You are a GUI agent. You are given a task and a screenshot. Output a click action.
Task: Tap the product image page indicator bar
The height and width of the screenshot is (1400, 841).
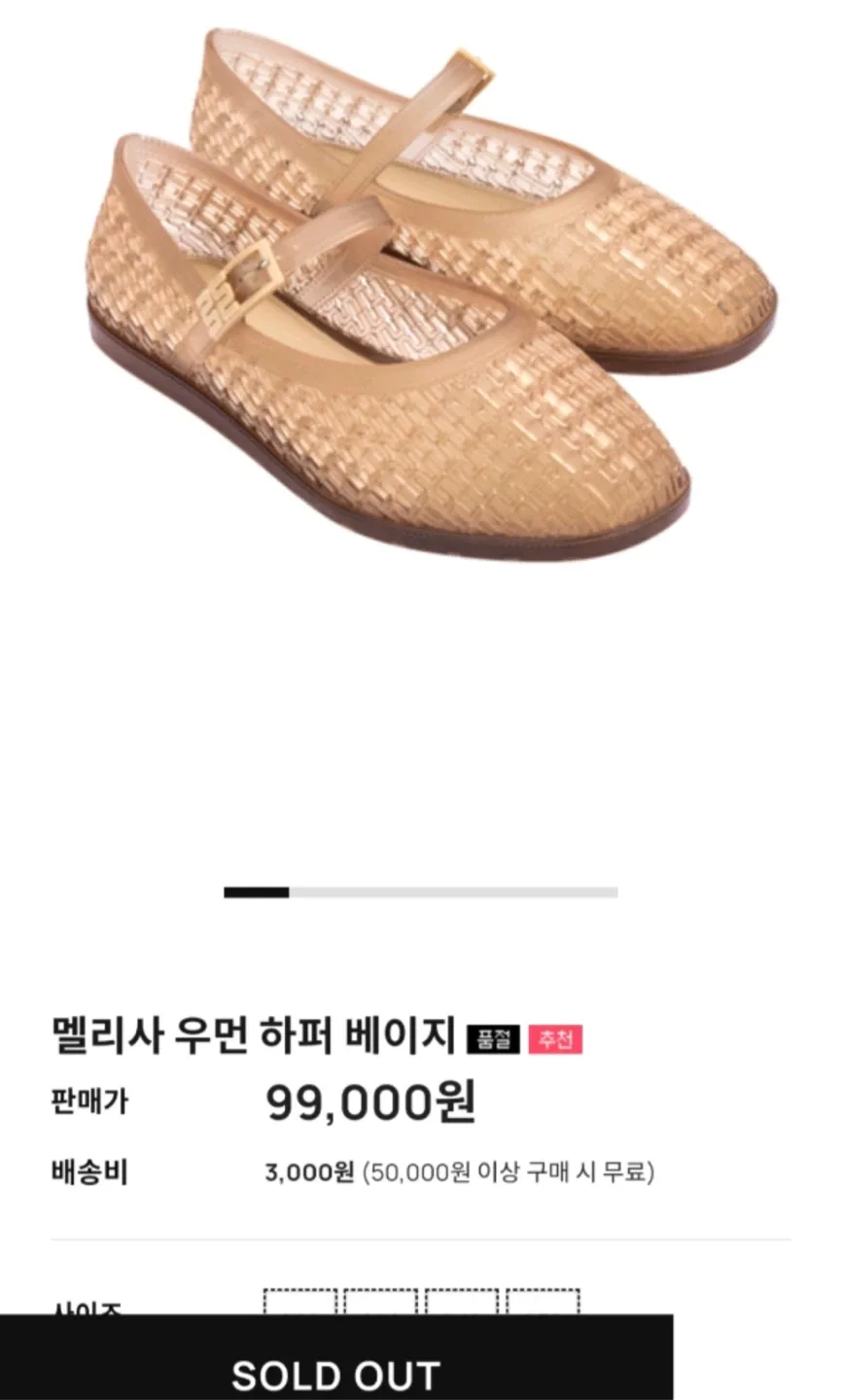point(420,892)
